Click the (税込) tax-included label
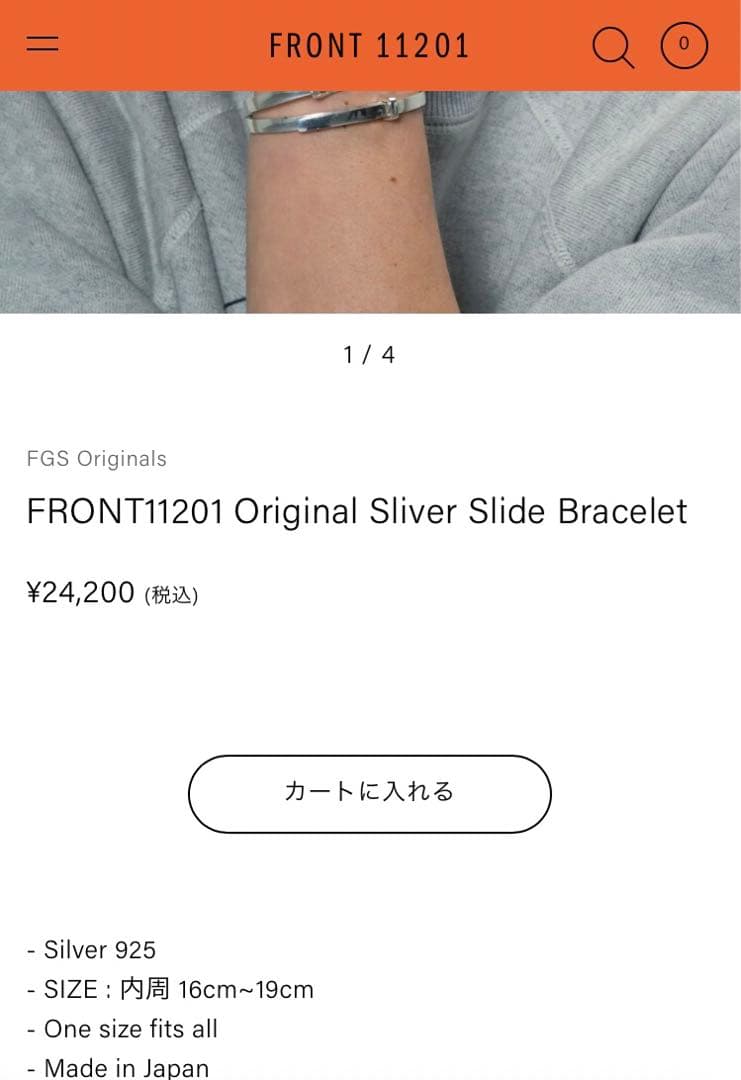The width and height of the screenshot is (741, 1080). pyautogui.click(x=172, y=595)
